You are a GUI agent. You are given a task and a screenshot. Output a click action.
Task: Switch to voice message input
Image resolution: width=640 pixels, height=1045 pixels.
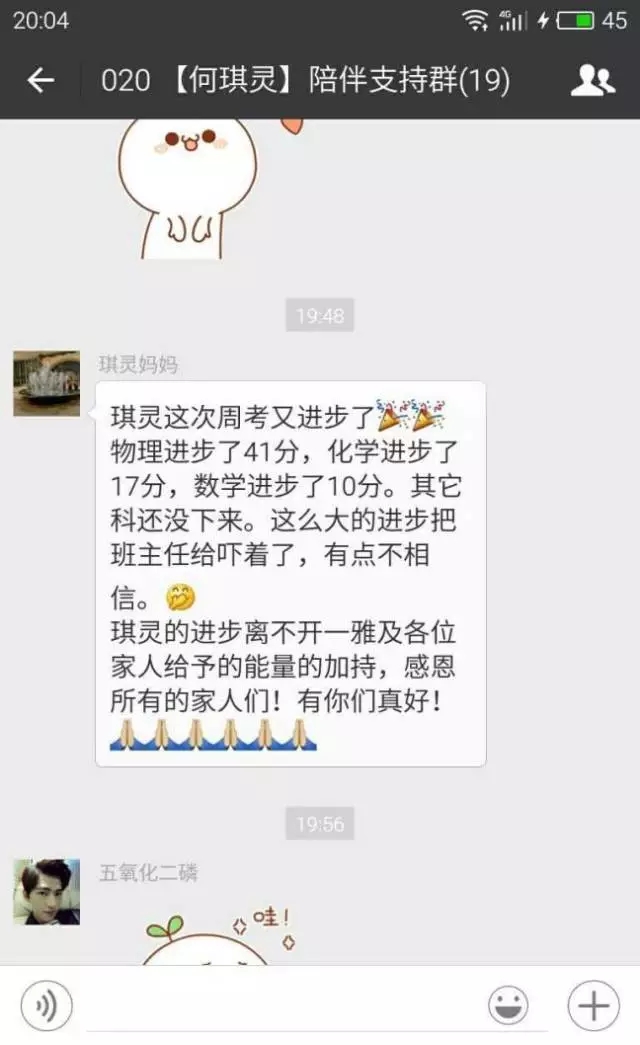[46, 1005]
